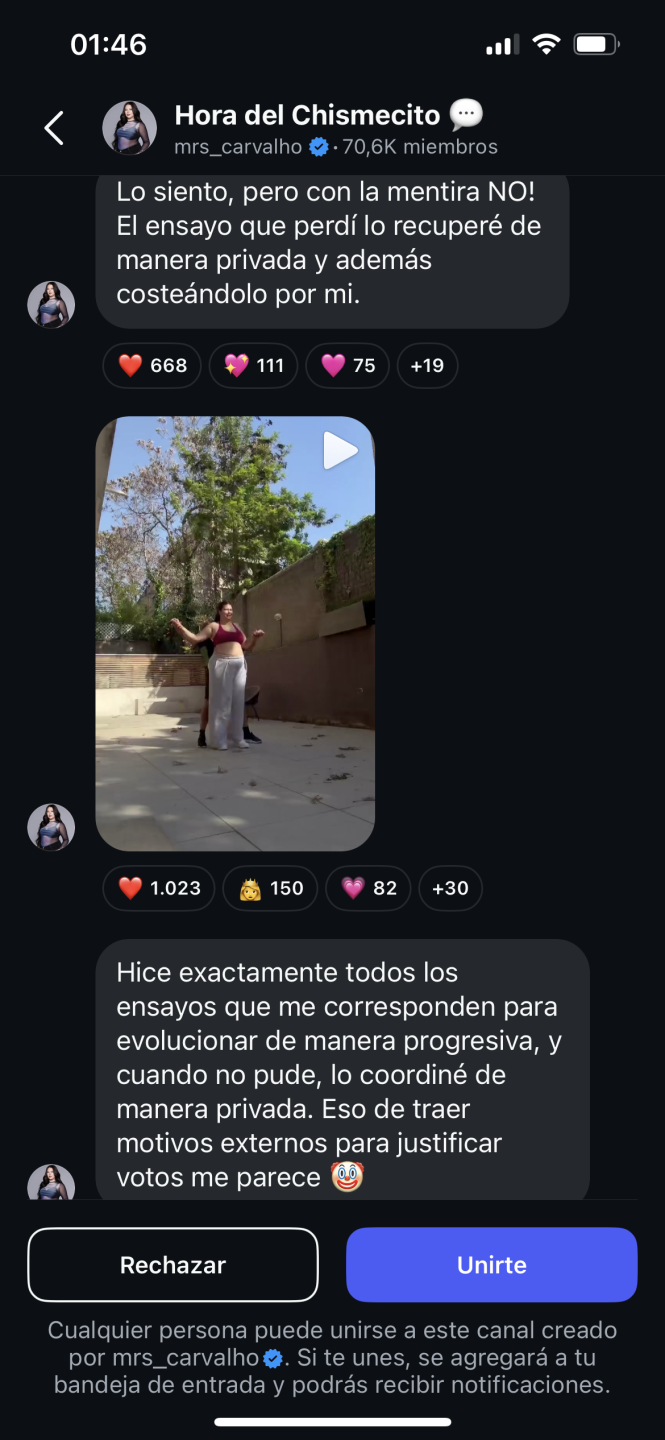Show the +30 more reactions
The width and height of the screenshot is (665, 1440).
[450, 888]
